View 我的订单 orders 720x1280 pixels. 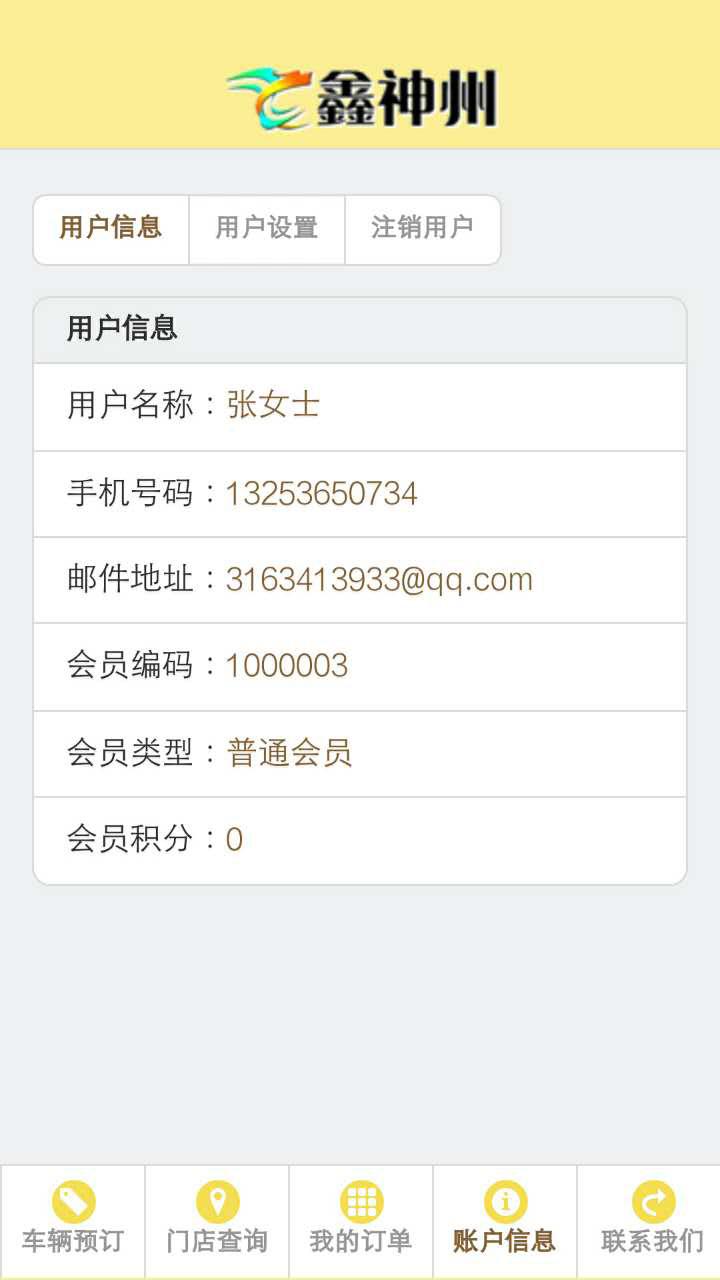pos(361,1220)
